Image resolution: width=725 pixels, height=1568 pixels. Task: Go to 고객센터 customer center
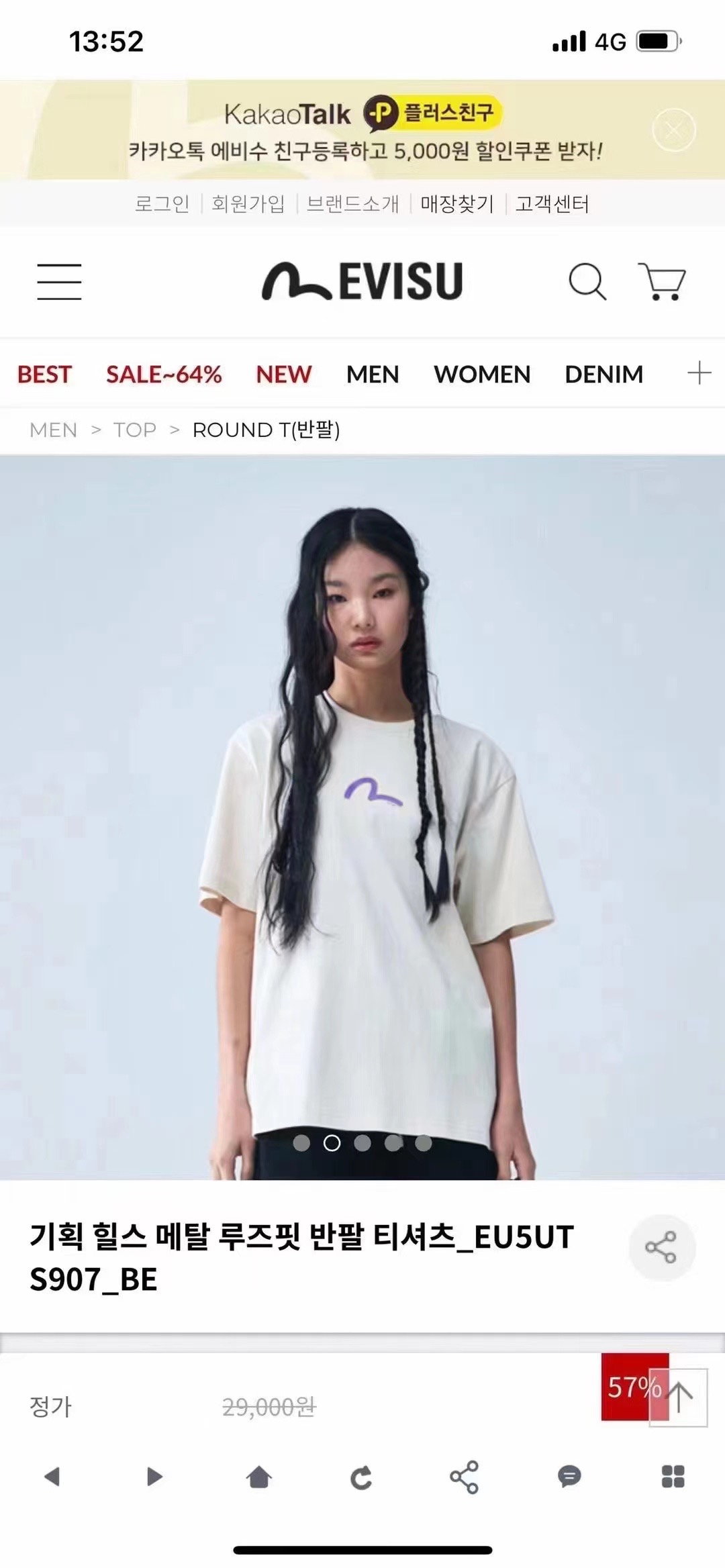[552, 203]
